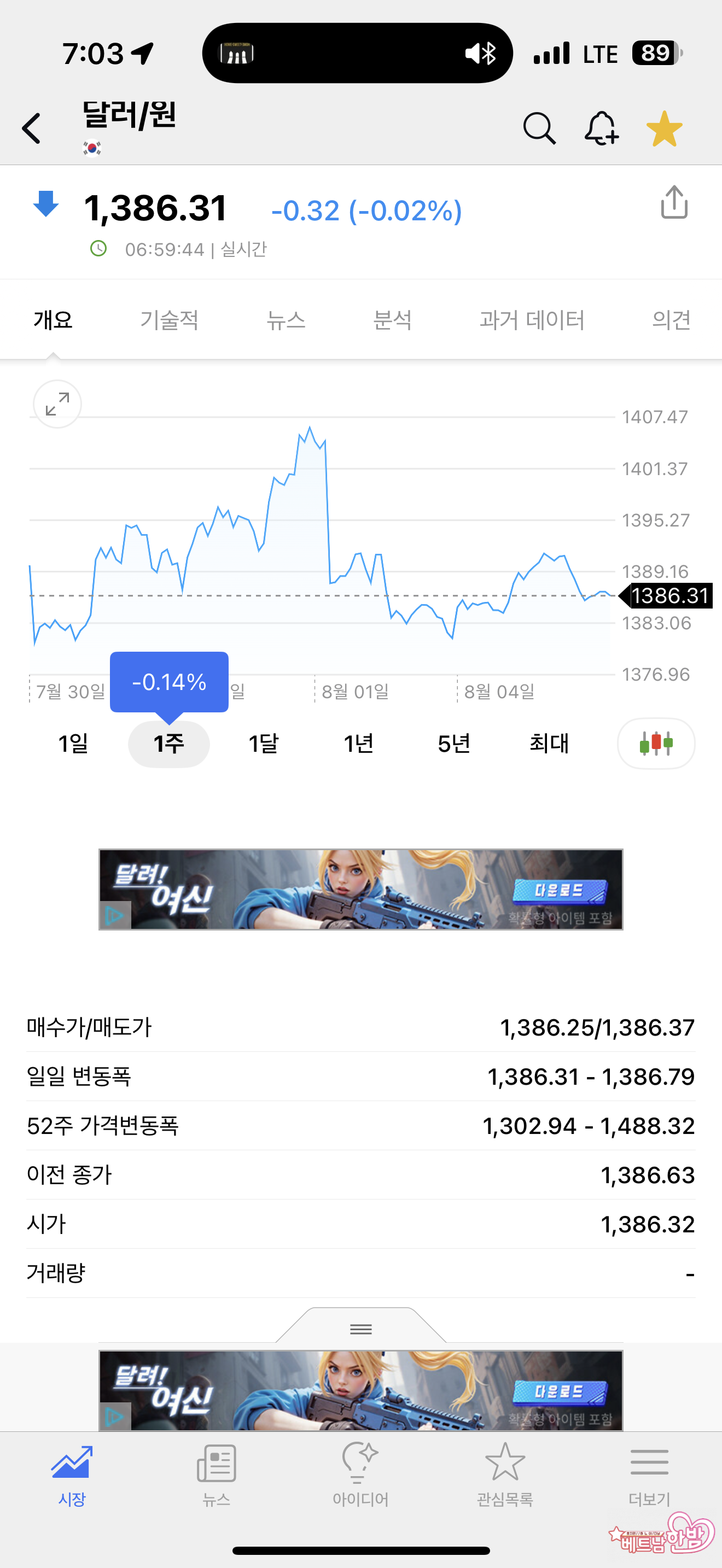Image resolution: width=722 pixels, height=1568 pixels.
Task: Add a price alert with the bell
Action: point(602,128)
